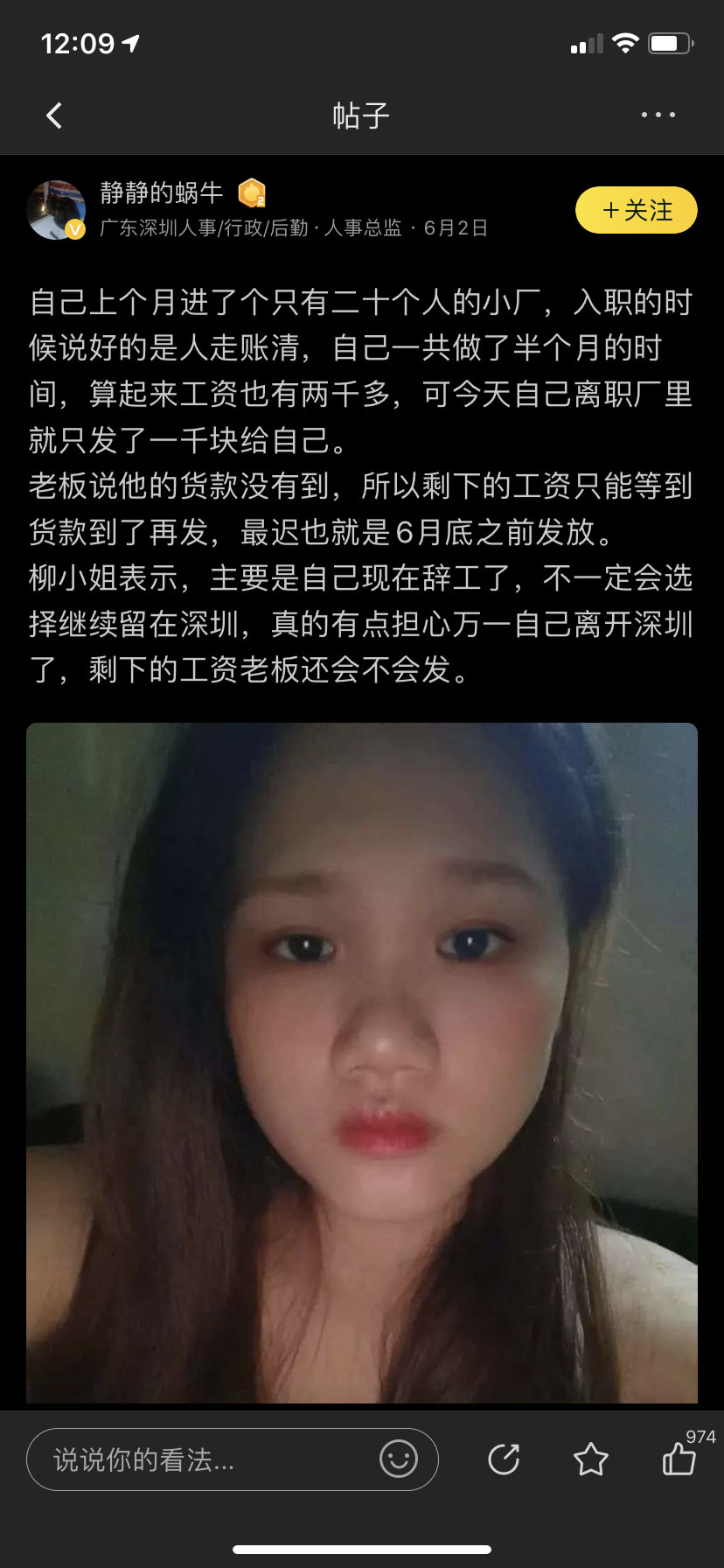Tap the 说说你的看法 comment field

tap(175, 1459)
